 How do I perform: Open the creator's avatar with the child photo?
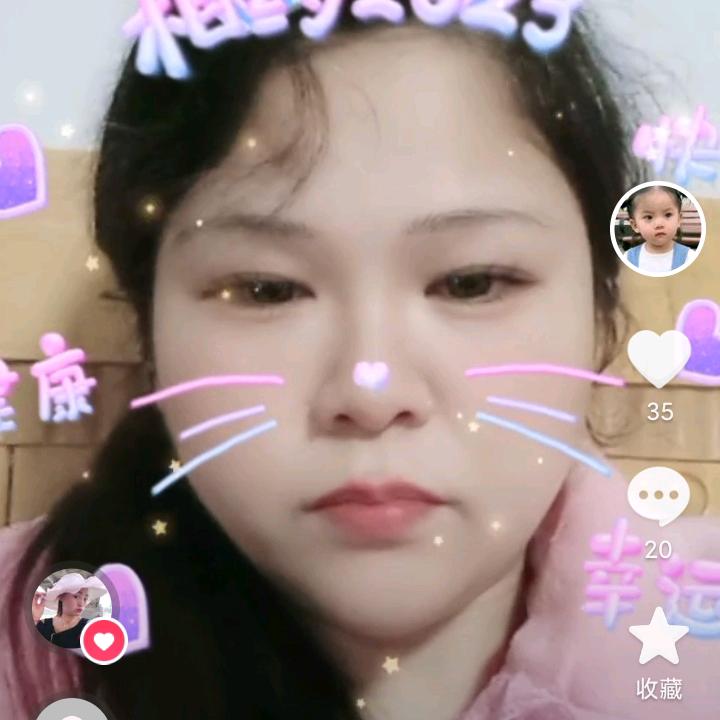point(658,229)
